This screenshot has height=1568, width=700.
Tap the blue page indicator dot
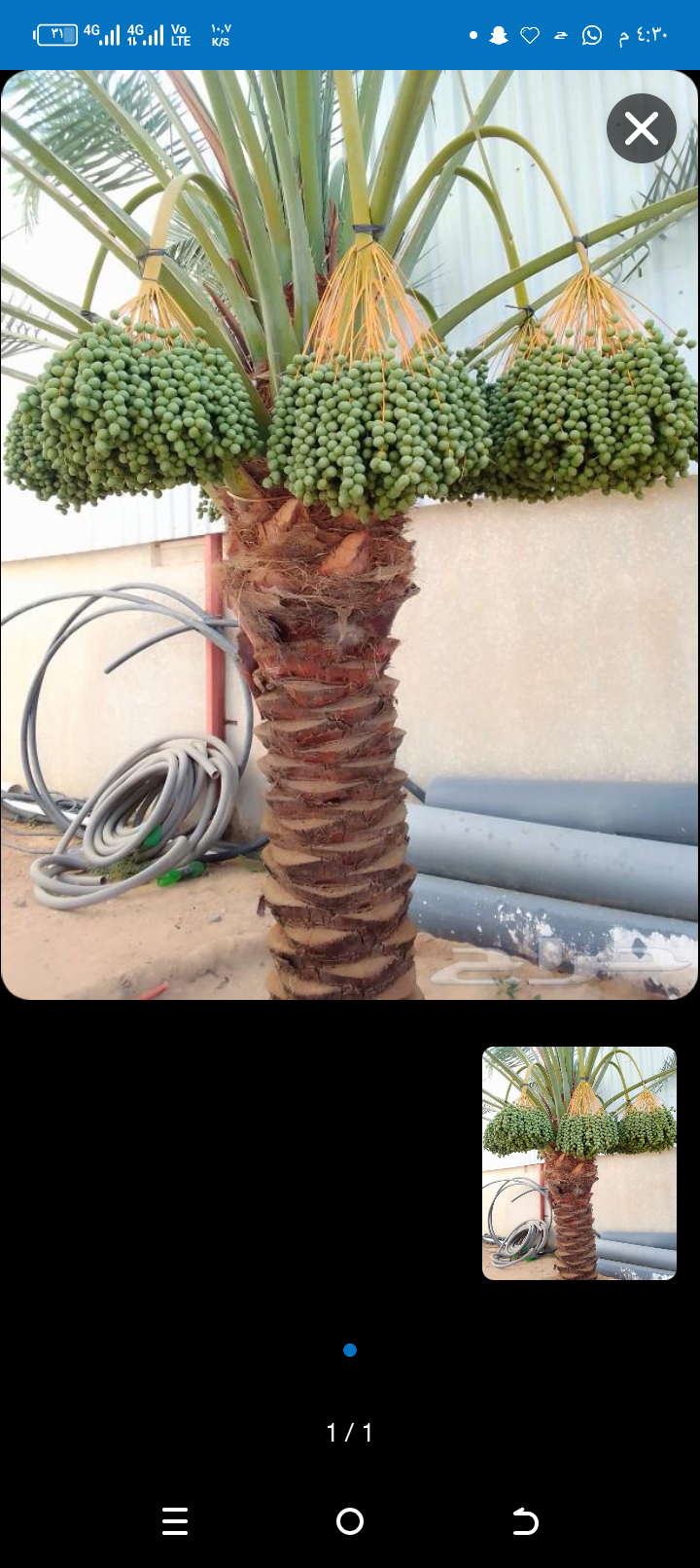pos(350,1350)
